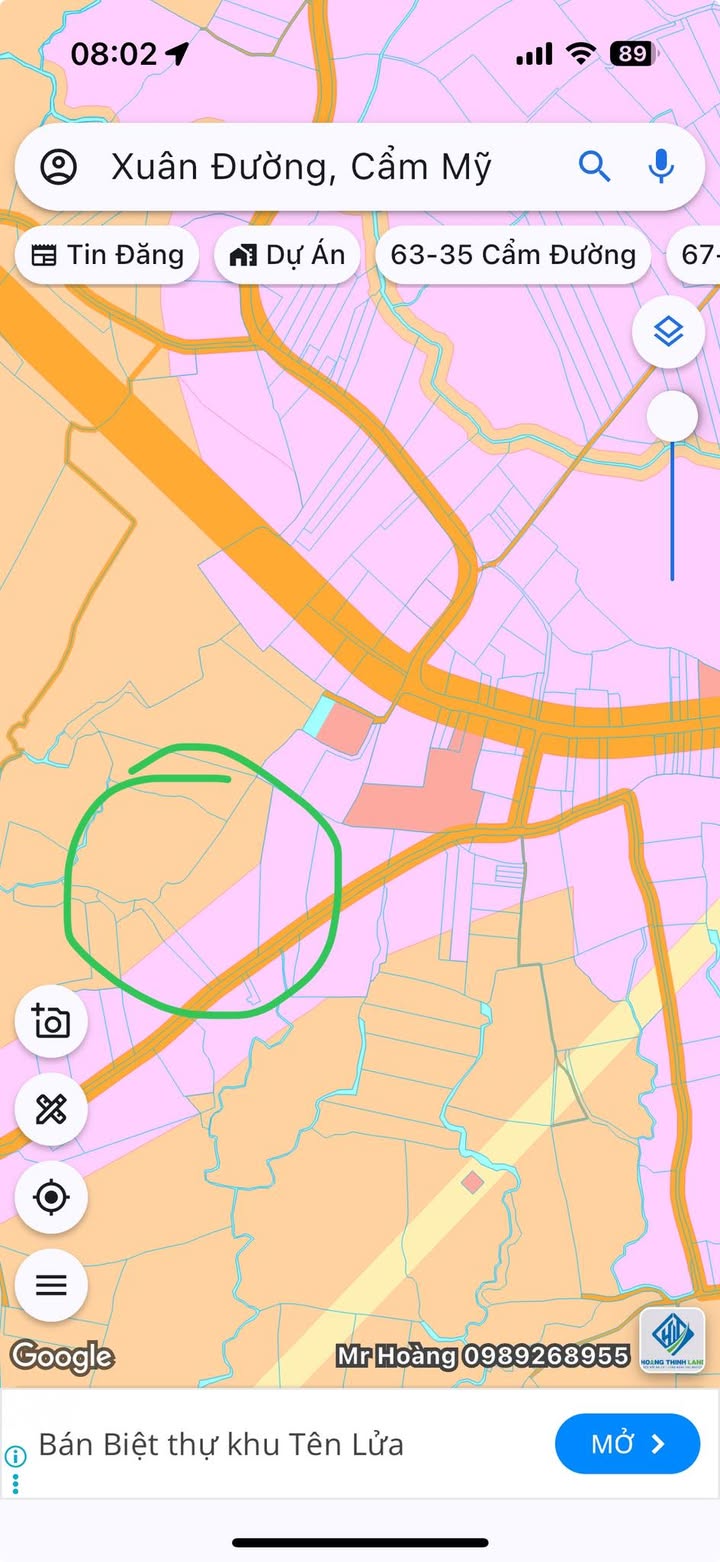Tap the add-photo camera button

tap(51, 1021)
